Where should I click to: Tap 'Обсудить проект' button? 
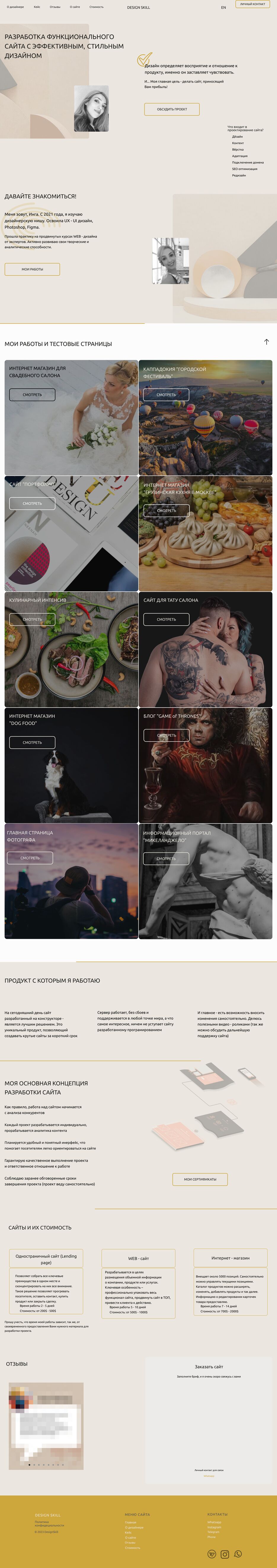click(x=172, y=110)
